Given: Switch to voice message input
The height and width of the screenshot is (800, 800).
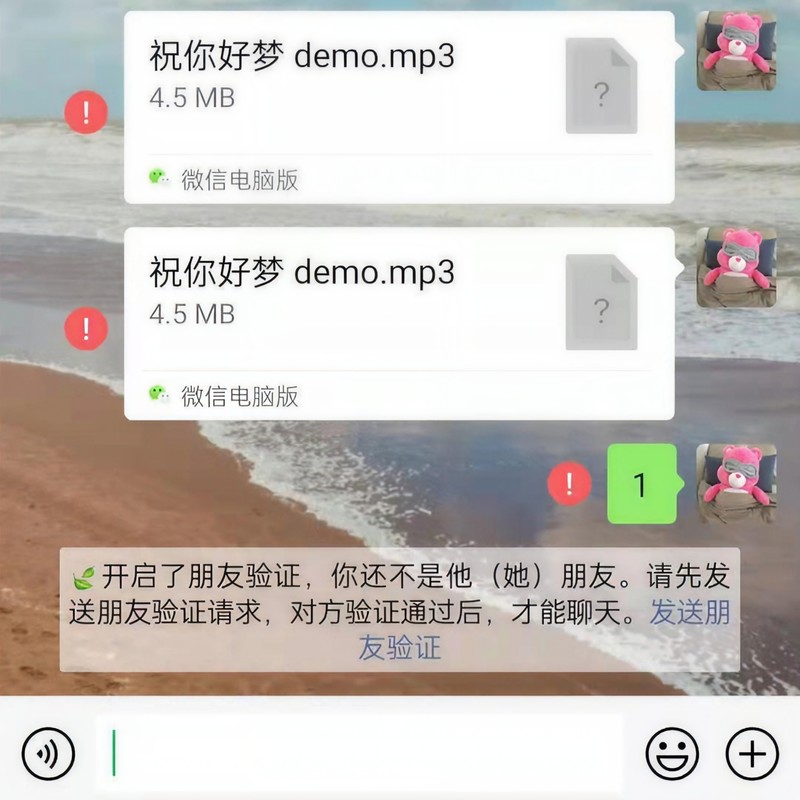Looking at the screenshot, I should pyautogui.click(x=47, y=752).
